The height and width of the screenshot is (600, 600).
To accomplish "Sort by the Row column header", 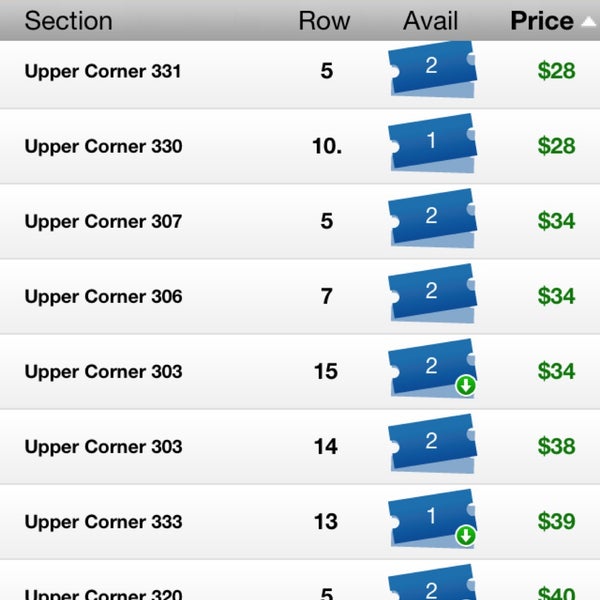I will [x=326, y=21].
